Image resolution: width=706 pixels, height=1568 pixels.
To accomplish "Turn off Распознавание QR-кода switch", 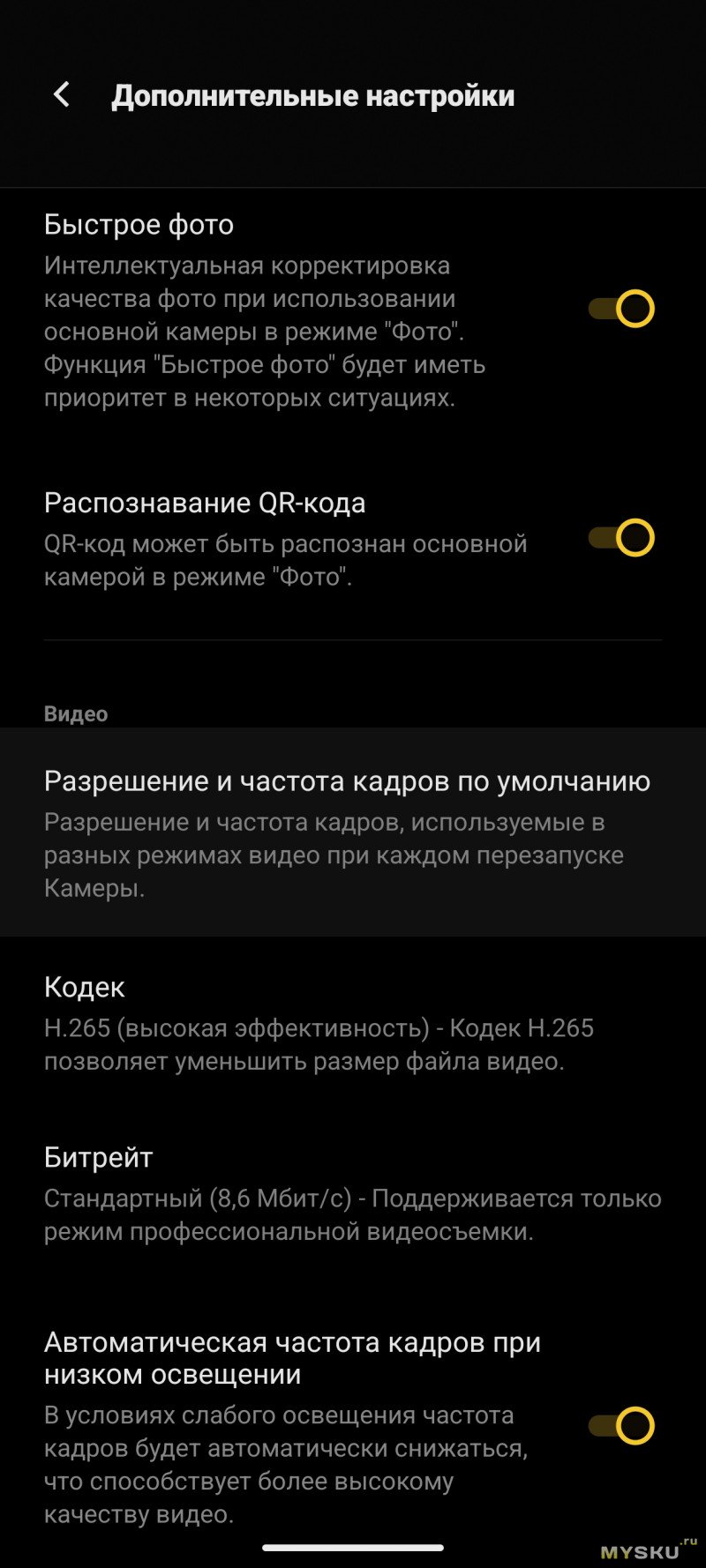I will pyautogui.click(x=622, y=538).
